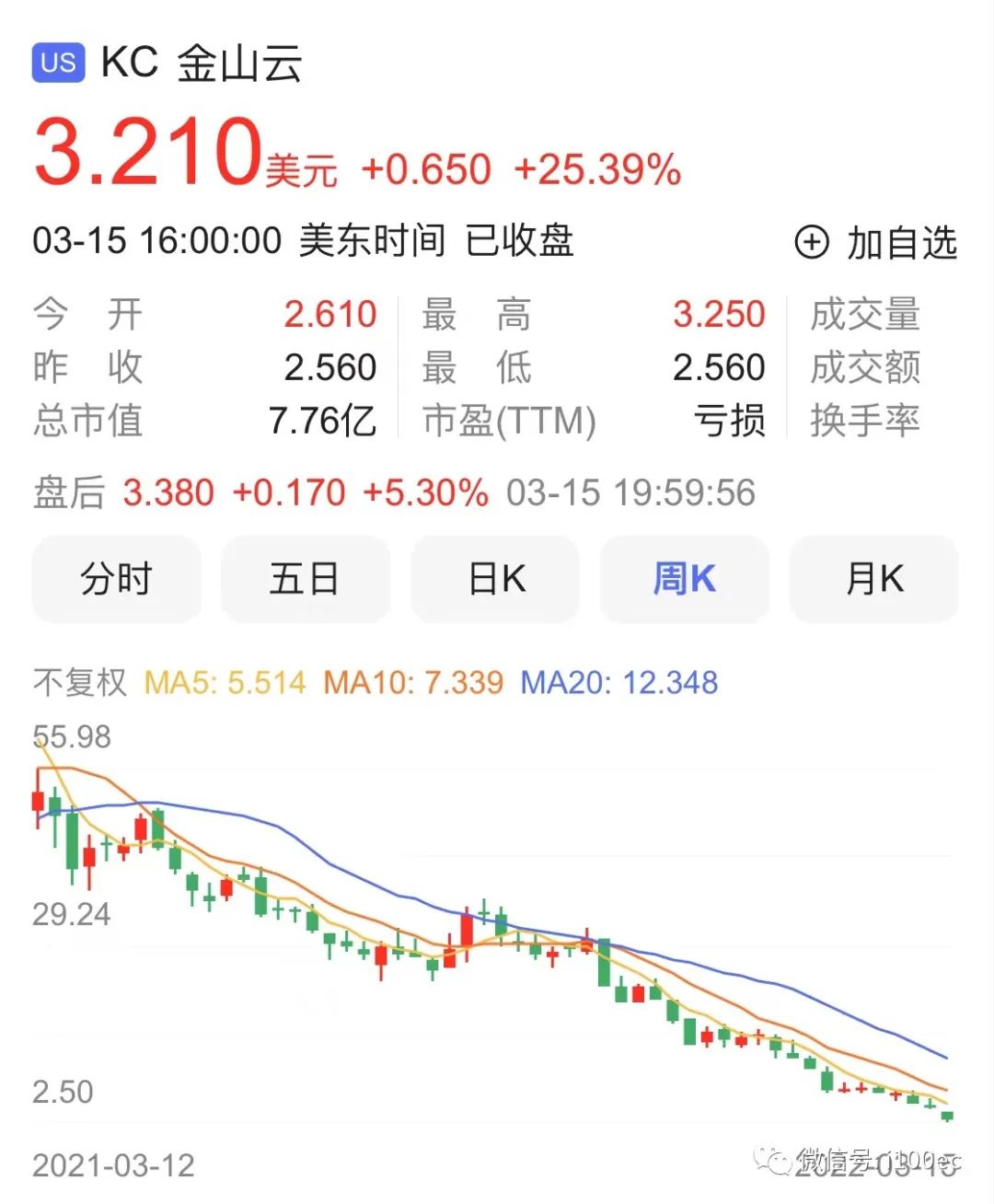
Task: View the 月K monthly chart
Action: (x=873, y=579)
